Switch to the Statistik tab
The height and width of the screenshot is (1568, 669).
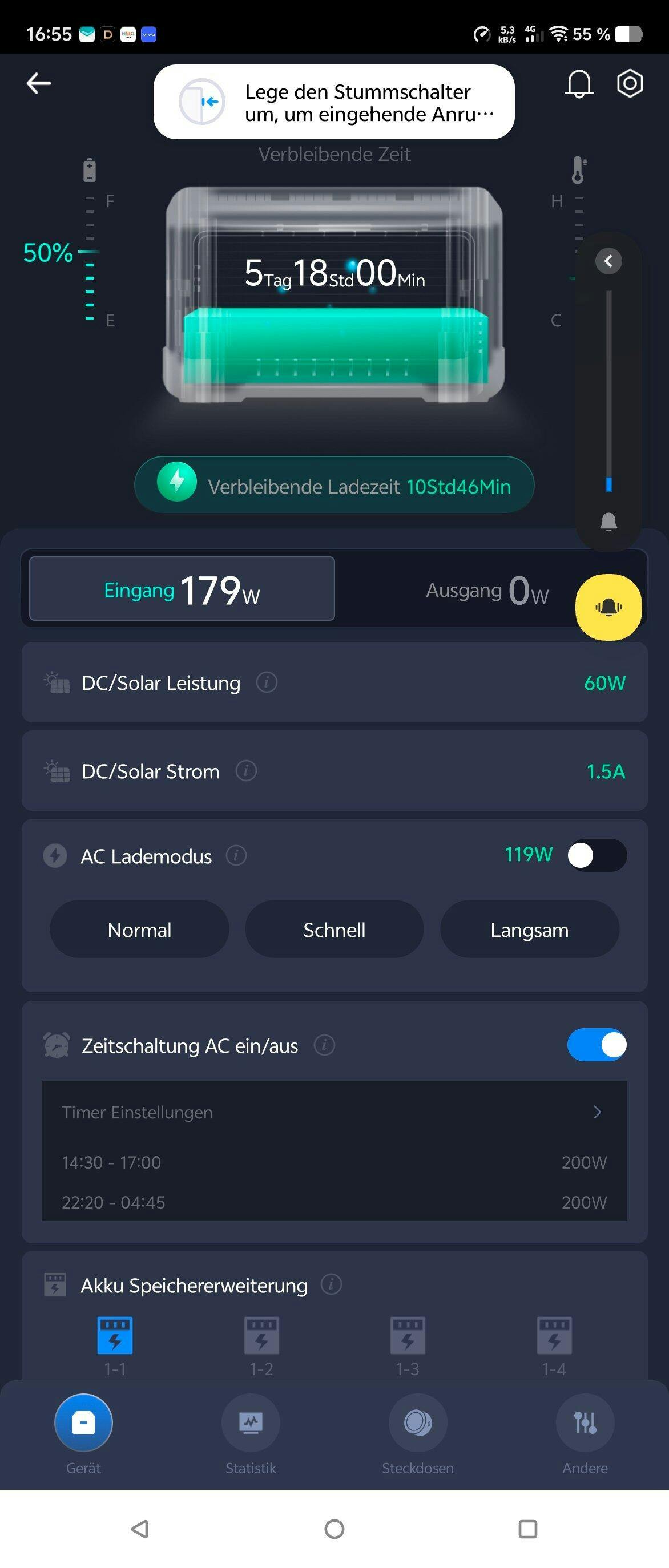click(x=251, y=1433)
